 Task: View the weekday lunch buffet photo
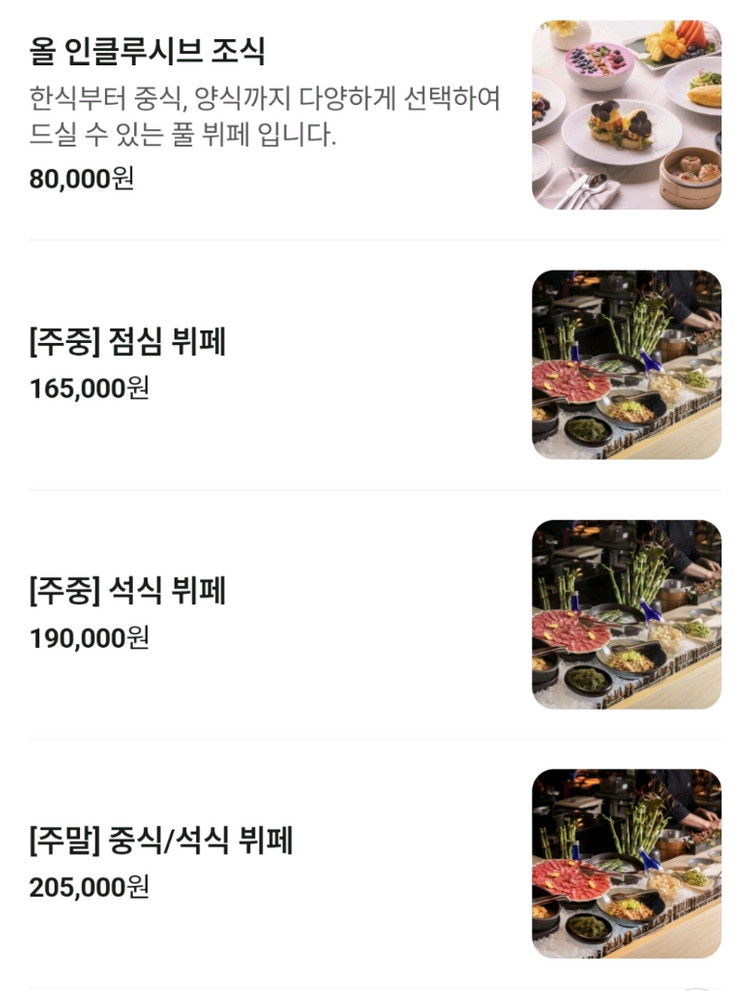pyautogui.click(x=627, y=365)
